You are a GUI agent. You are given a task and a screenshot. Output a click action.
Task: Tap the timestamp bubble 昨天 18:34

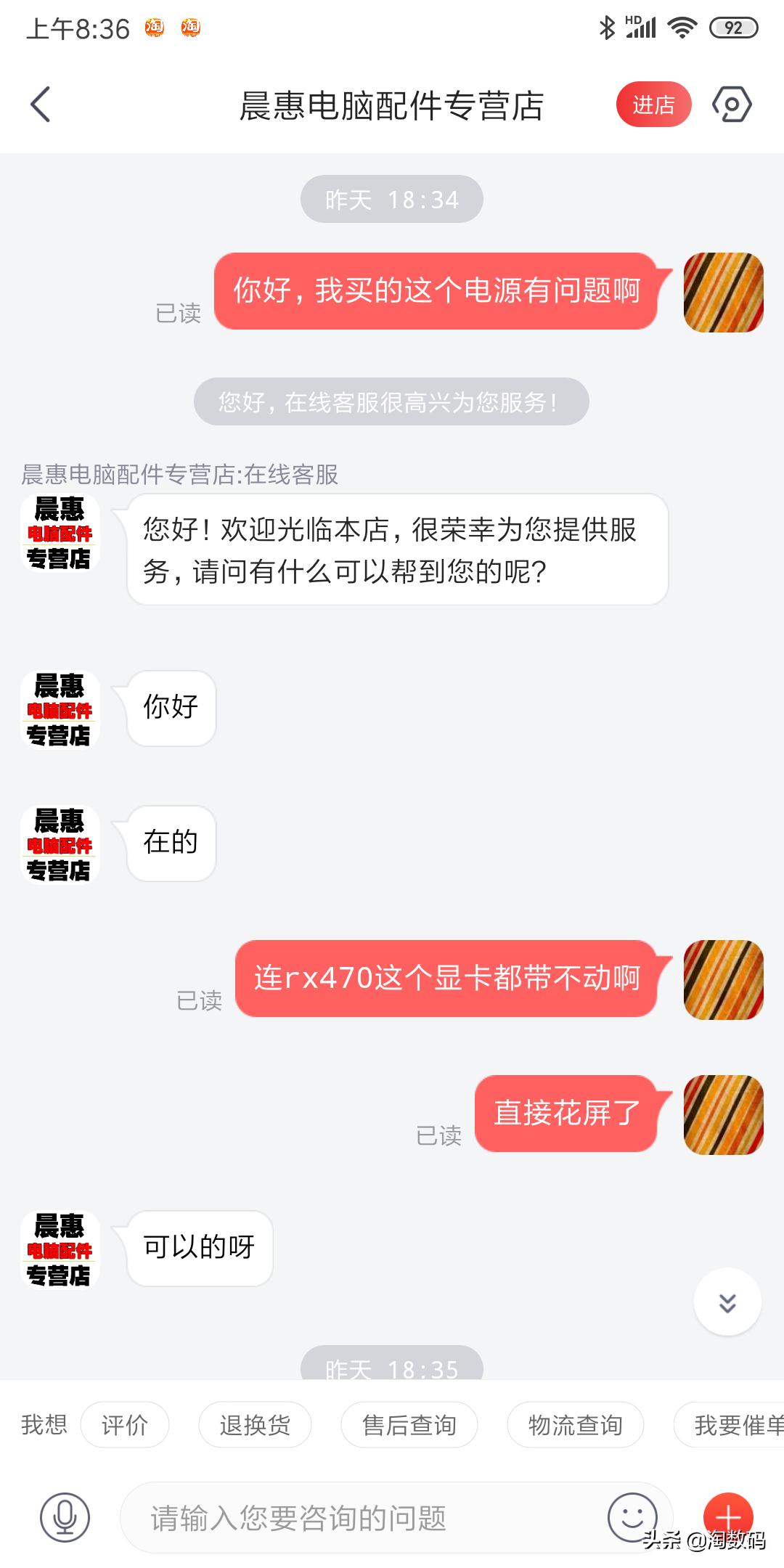tap(391, 199)
